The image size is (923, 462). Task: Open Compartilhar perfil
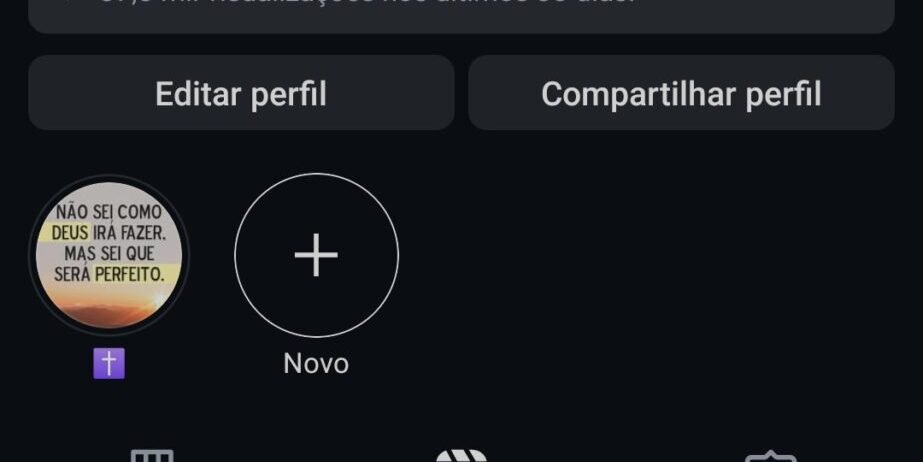click(681, 92)
